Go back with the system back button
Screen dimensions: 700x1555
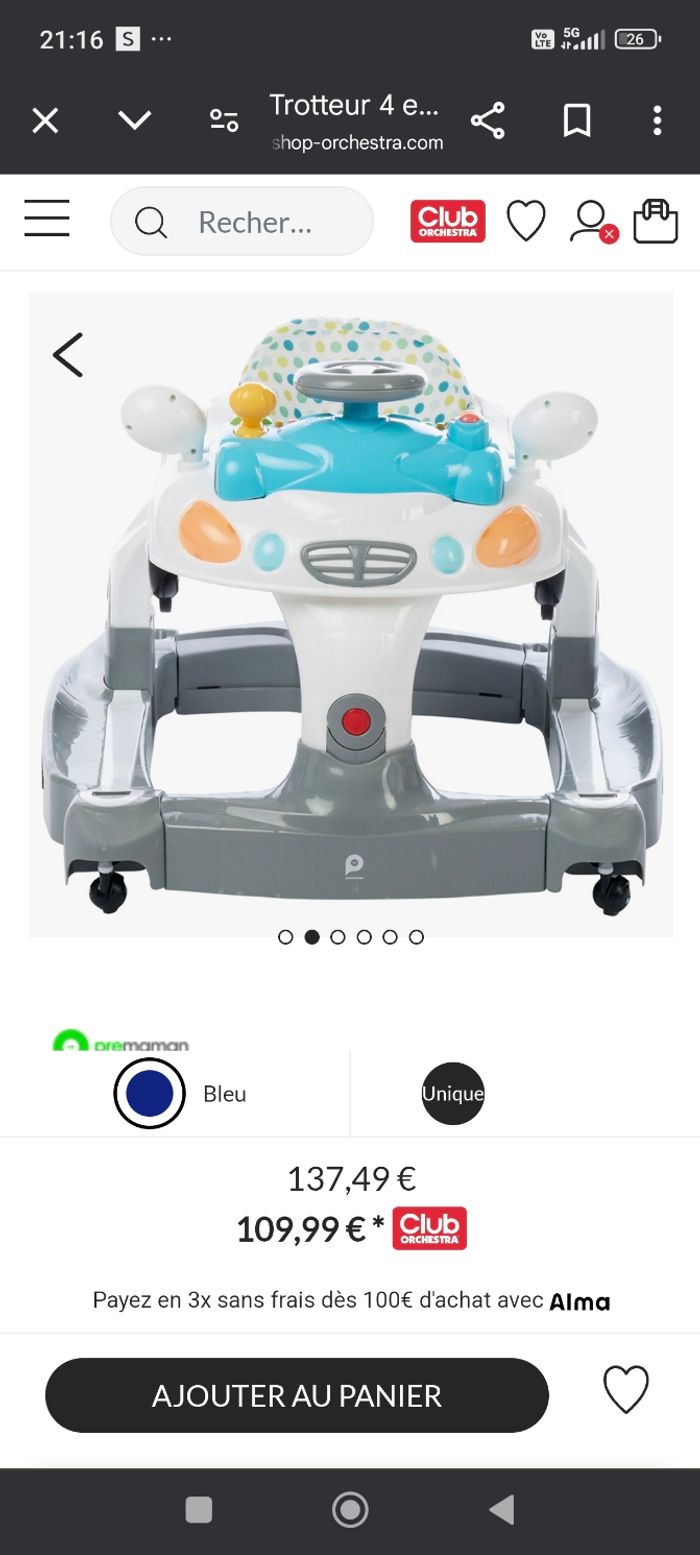tap(502, 1509)
